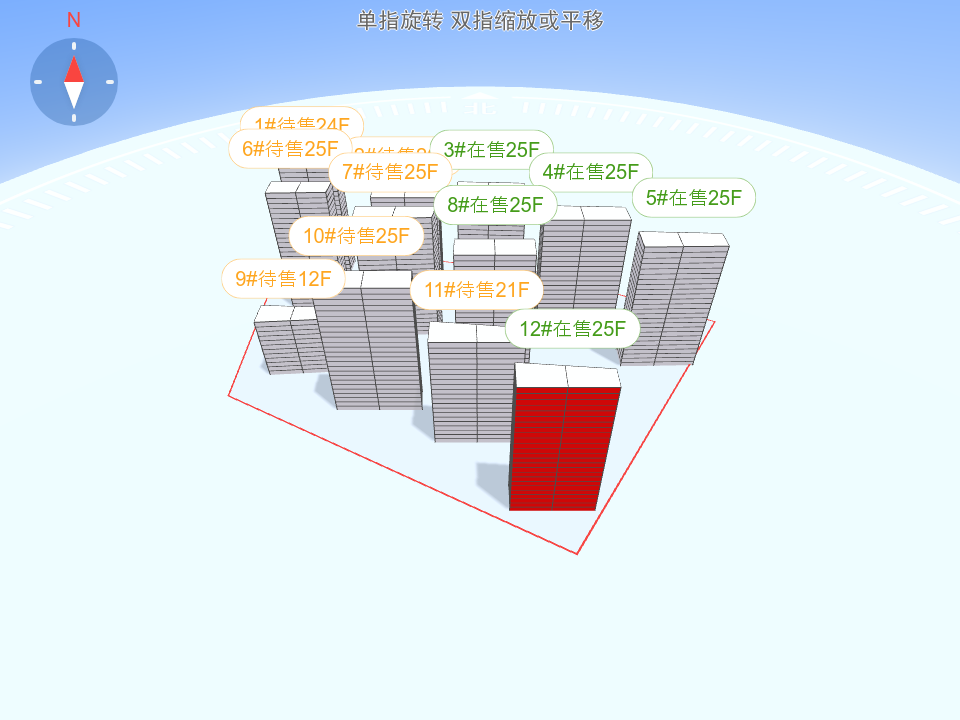This screenshot has height=720, width=960.
Task: Tap the compass to reset north
Action: click(x=74, y=82)
